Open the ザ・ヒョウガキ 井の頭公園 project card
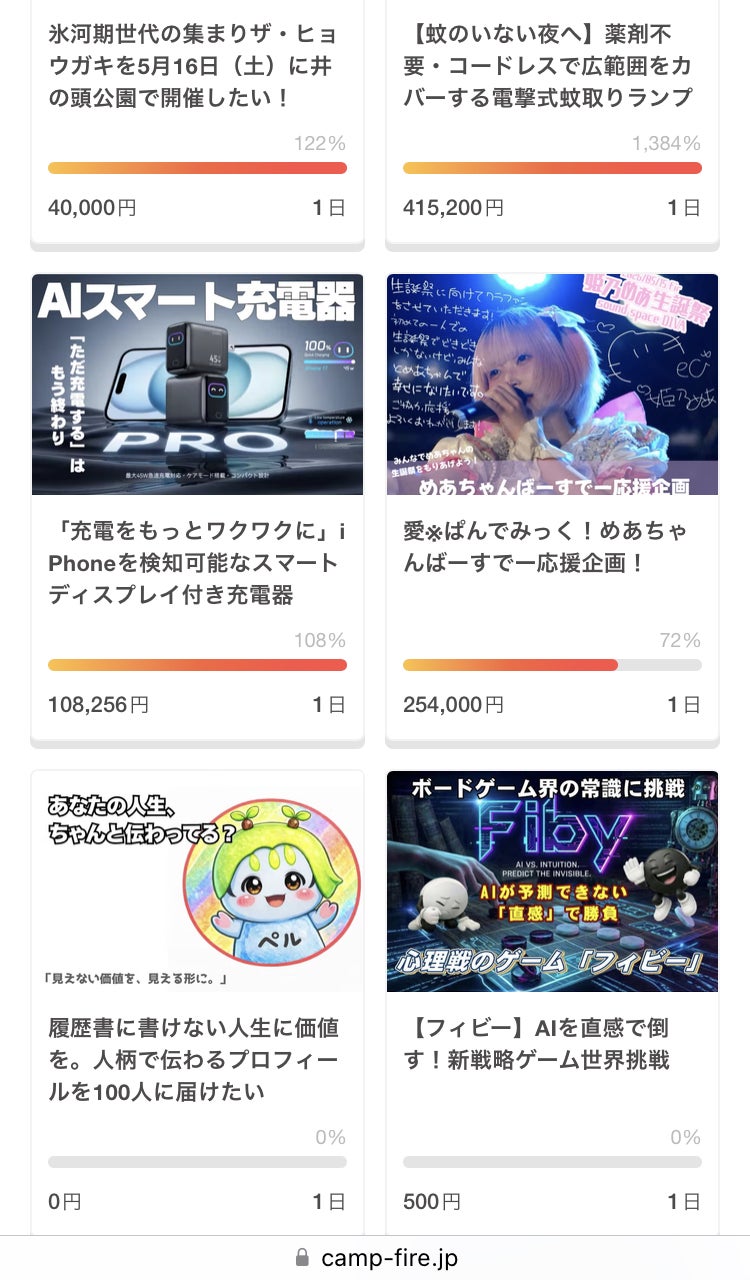 tap(197, 120)
